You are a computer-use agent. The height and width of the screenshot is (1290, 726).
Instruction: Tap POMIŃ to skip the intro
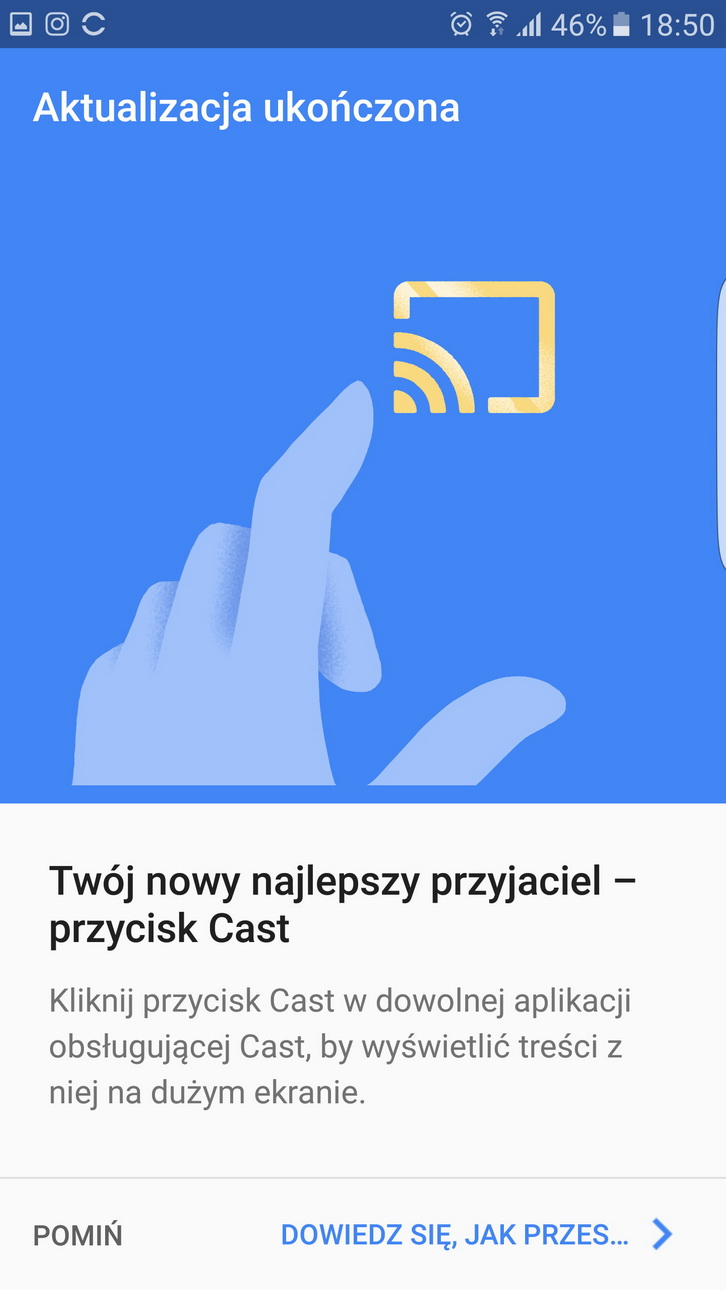78,1236
